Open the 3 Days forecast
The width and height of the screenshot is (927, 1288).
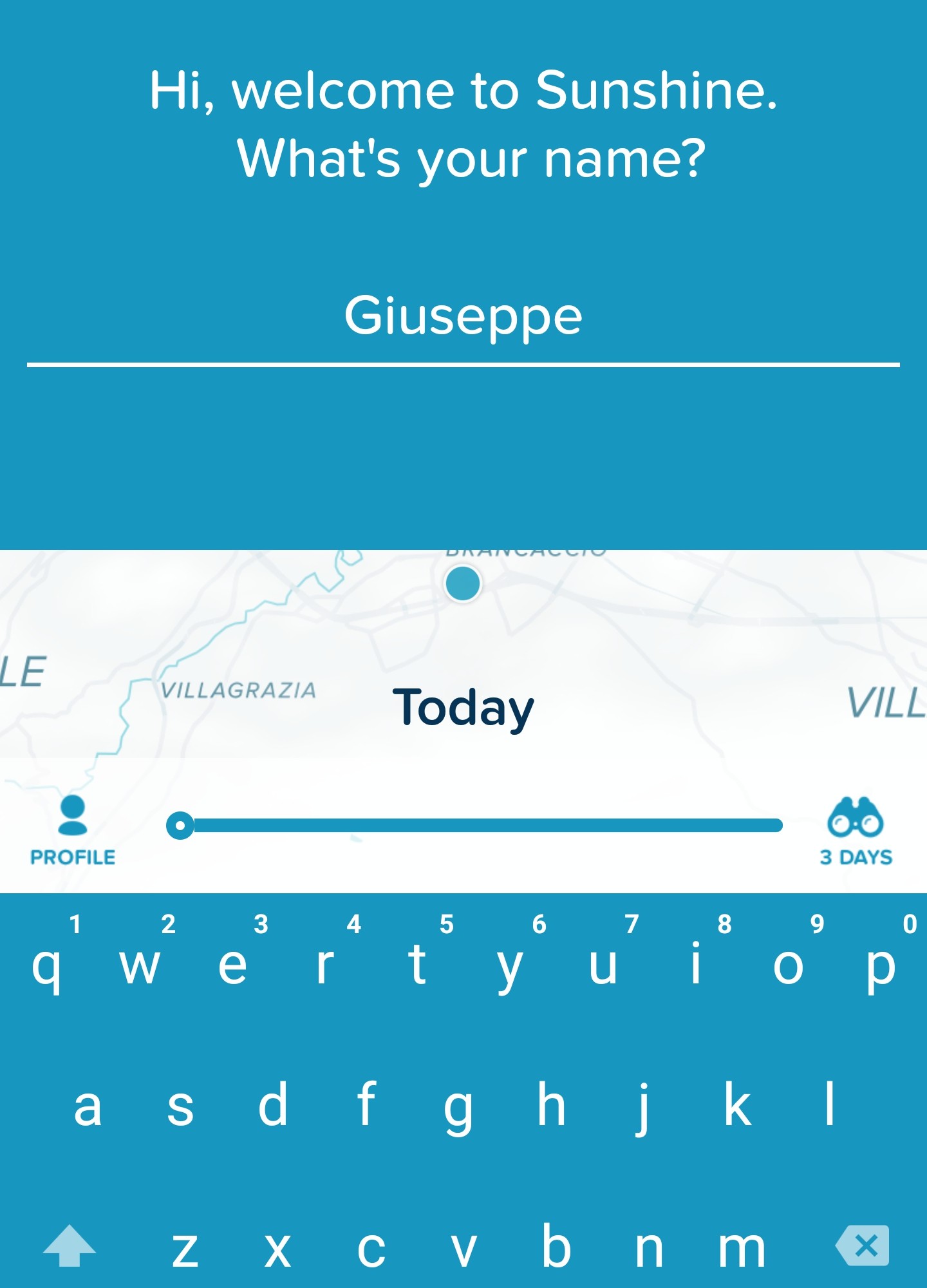pos(856,831)
